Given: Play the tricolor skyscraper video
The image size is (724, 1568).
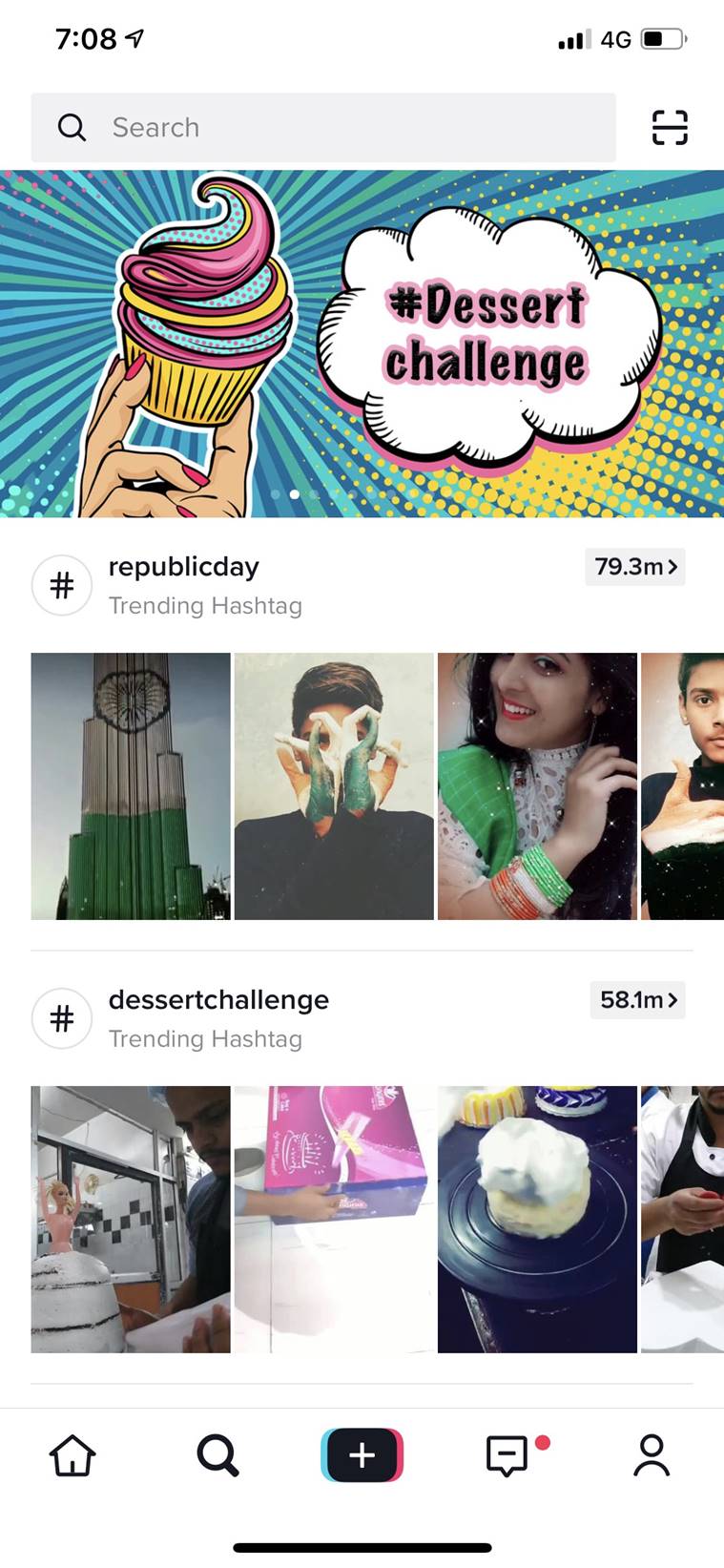Looking at the screenshot, I should tap(131, 786).
